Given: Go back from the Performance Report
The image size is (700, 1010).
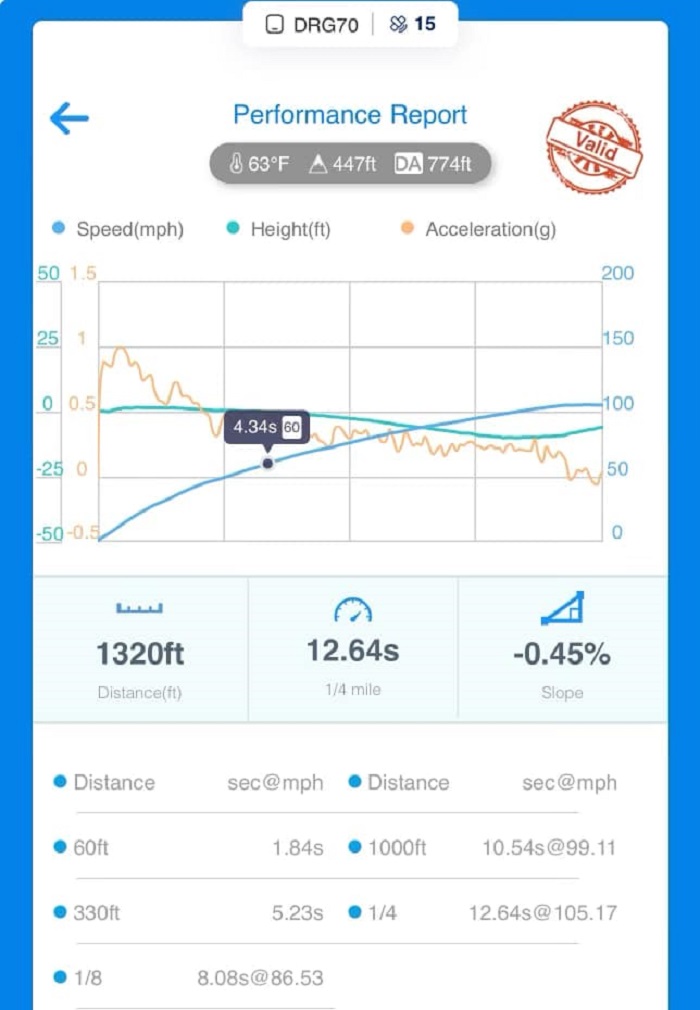Looking at the screenshot, I should tap(69, 119).
